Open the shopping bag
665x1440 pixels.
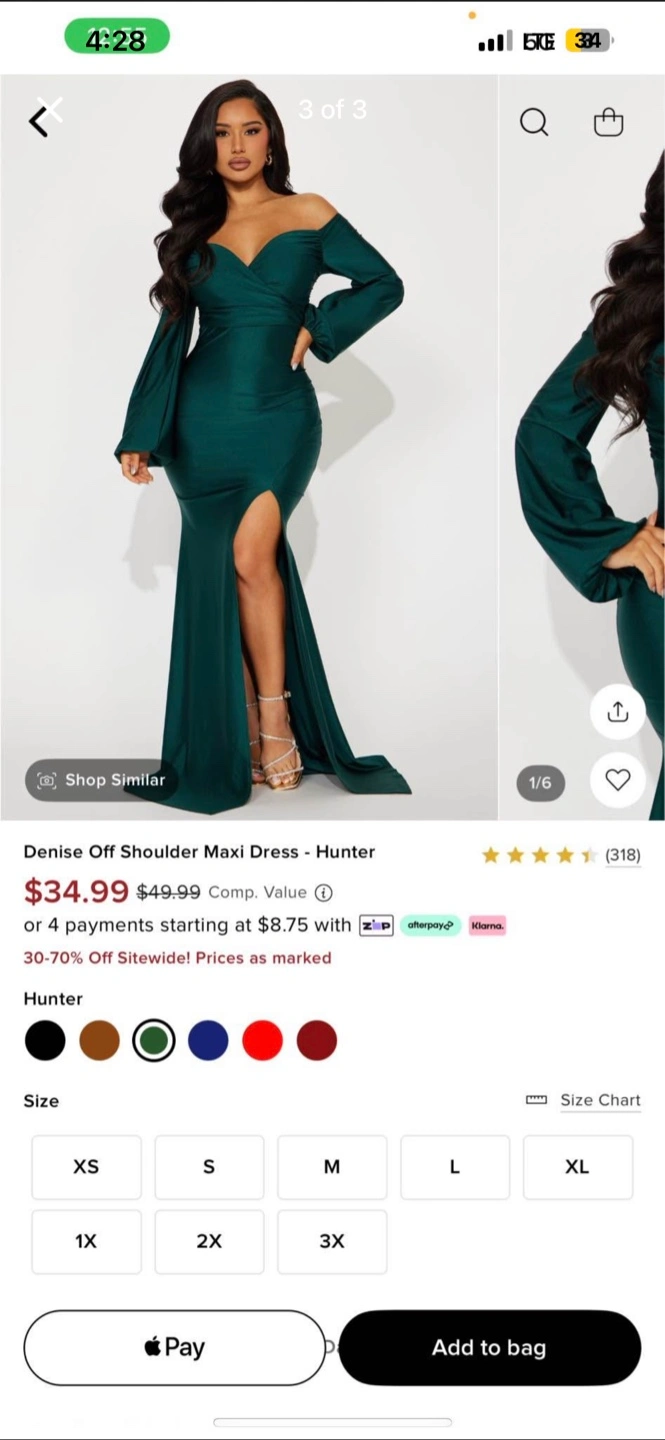(x=608, y=122)
